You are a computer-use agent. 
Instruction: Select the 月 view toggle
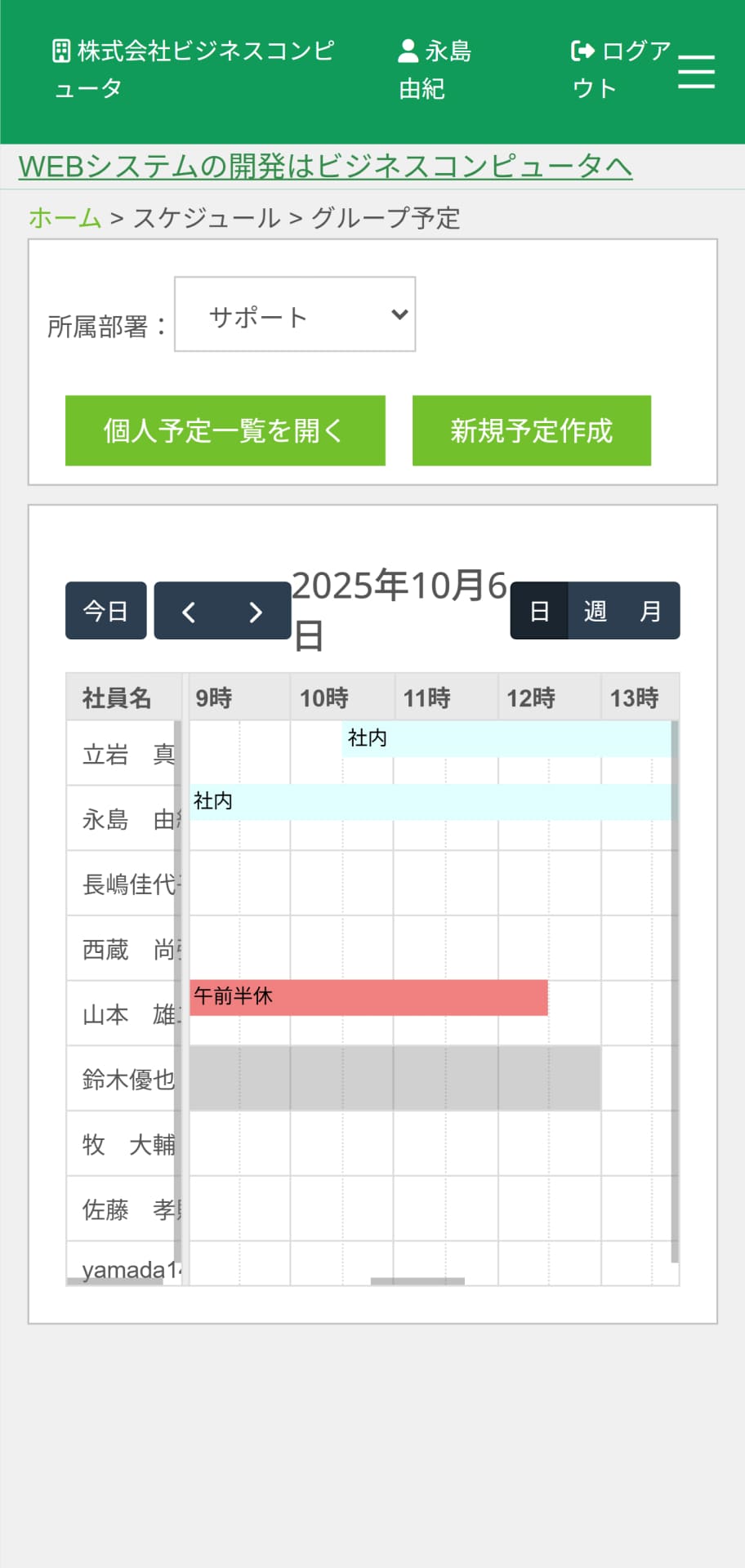click(x=651, y=611)
